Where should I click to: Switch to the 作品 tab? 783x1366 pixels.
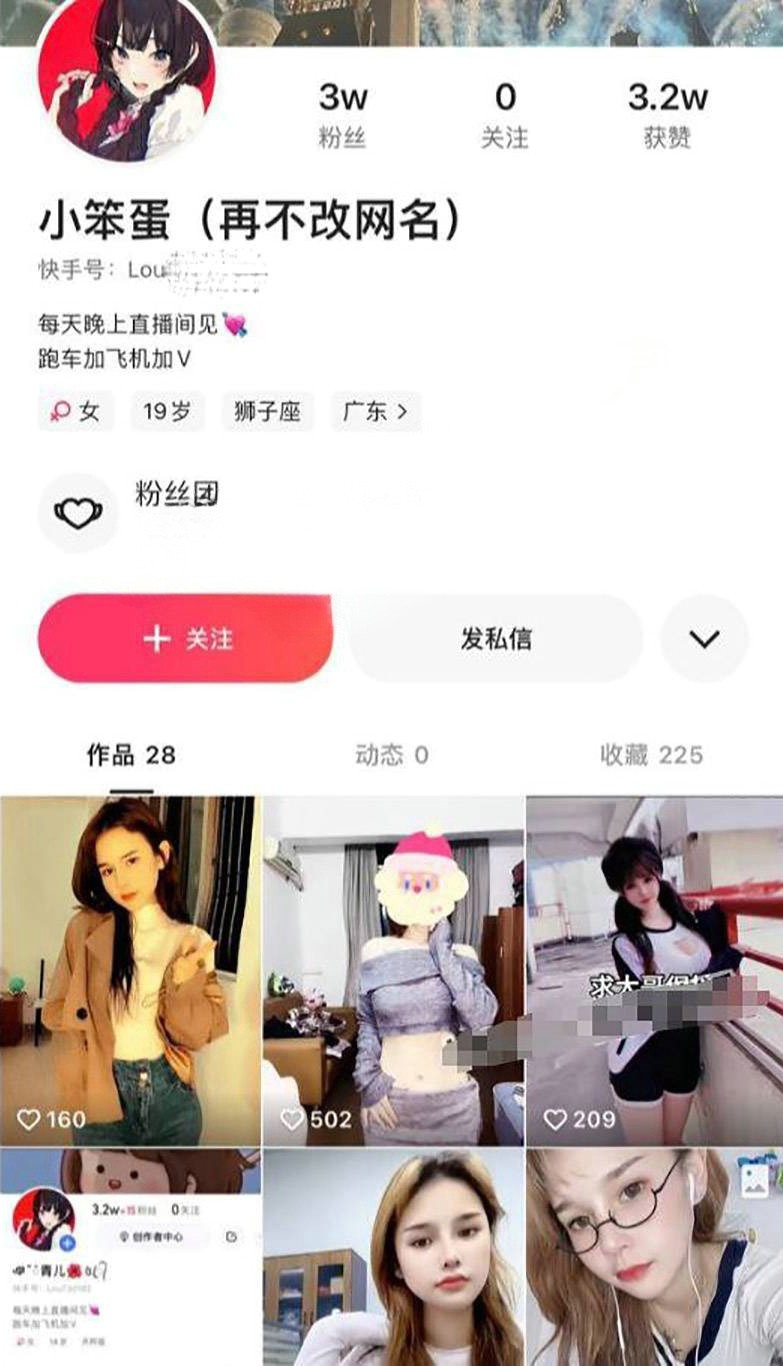pos(131,755)
